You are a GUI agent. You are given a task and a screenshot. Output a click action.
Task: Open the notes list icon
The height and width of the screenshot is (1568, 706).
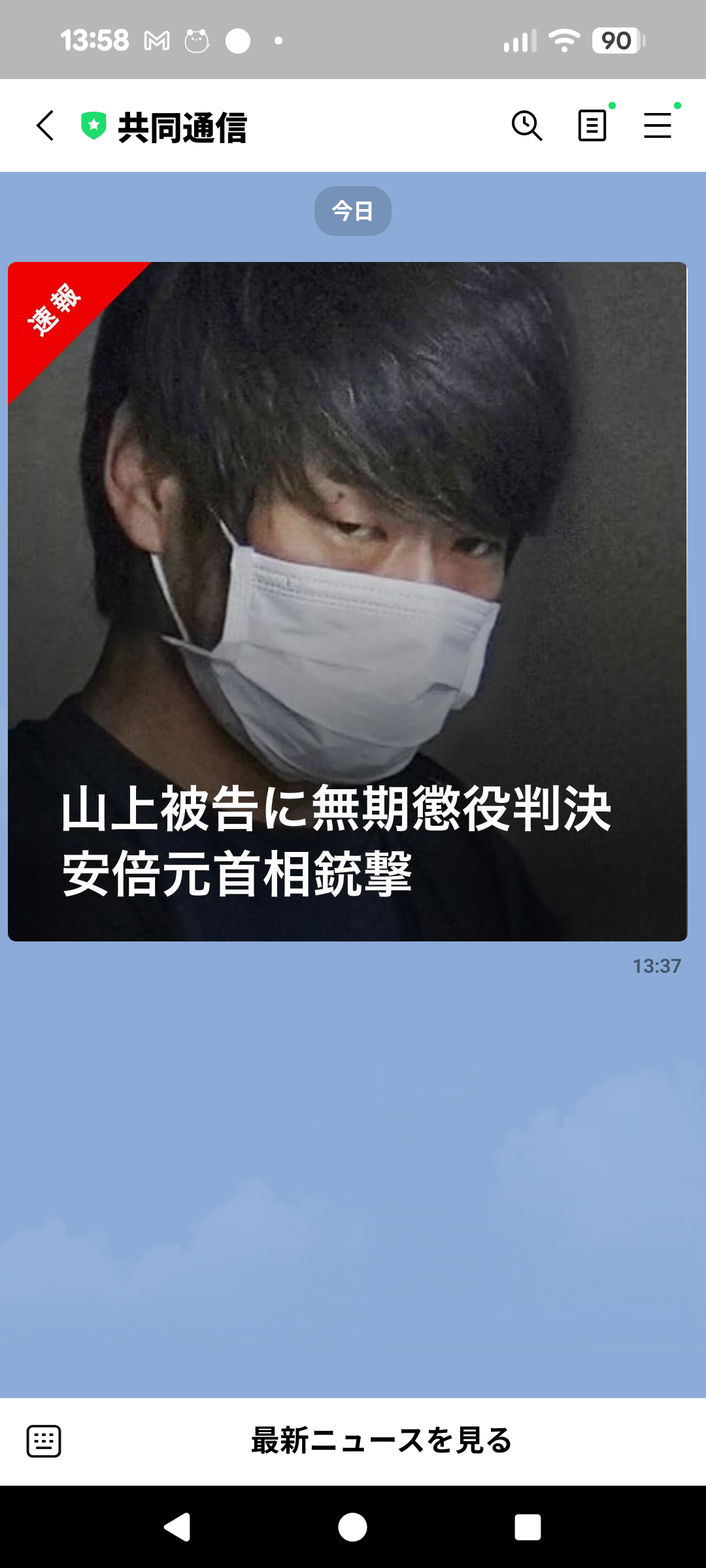(x=592, y=125)
